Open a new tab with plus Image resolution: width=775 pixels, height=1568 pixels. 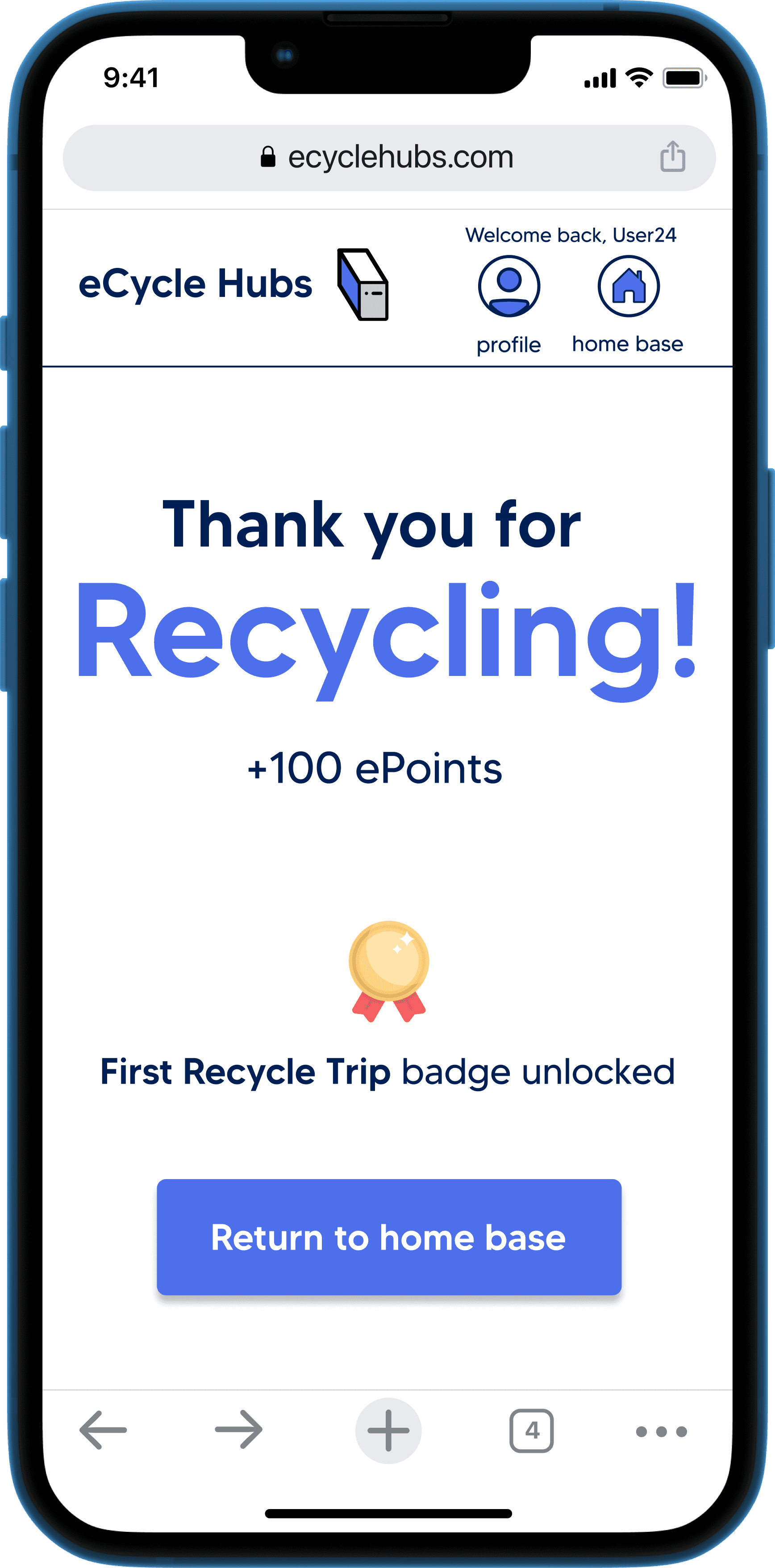click(388, 1430)
